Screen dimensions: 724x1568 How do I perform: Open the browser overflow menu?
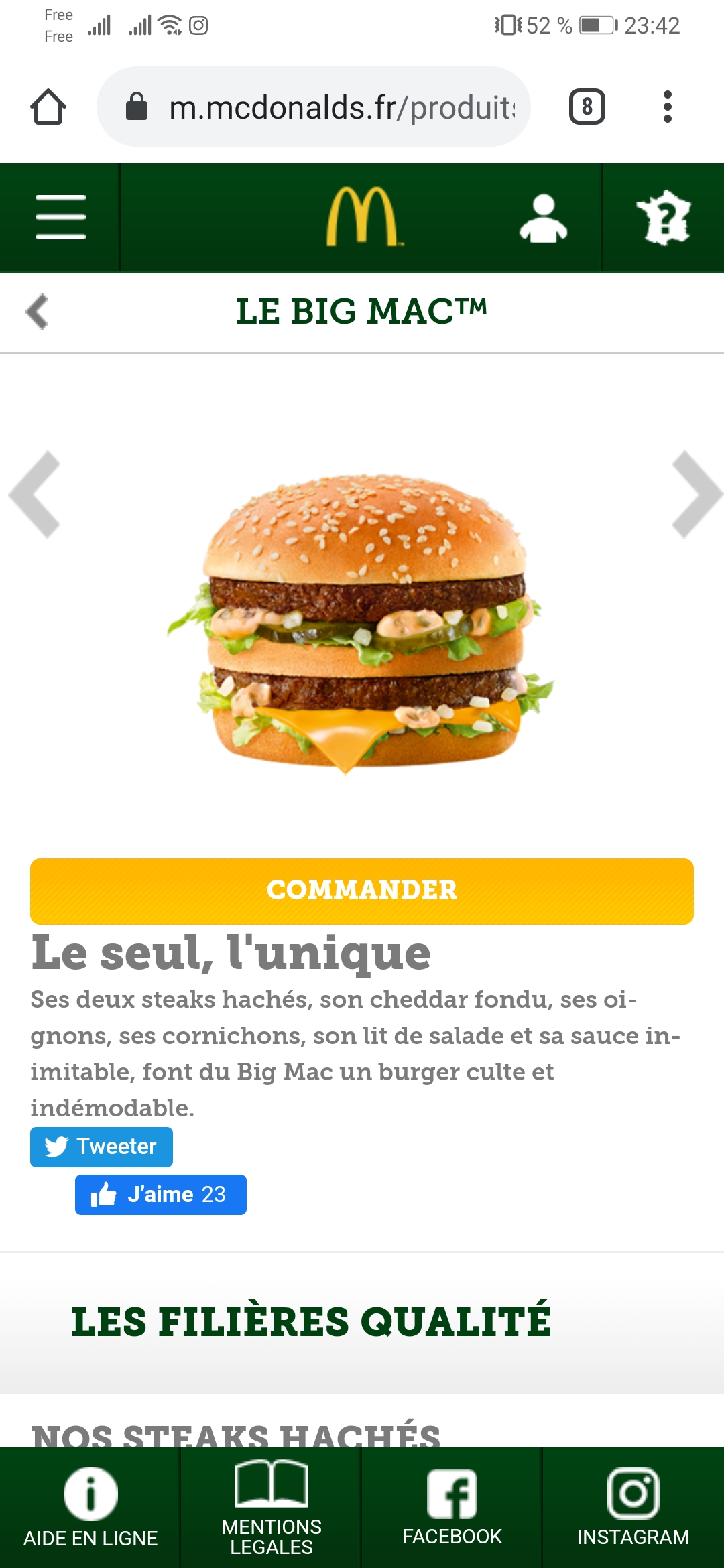click(667, 107)
